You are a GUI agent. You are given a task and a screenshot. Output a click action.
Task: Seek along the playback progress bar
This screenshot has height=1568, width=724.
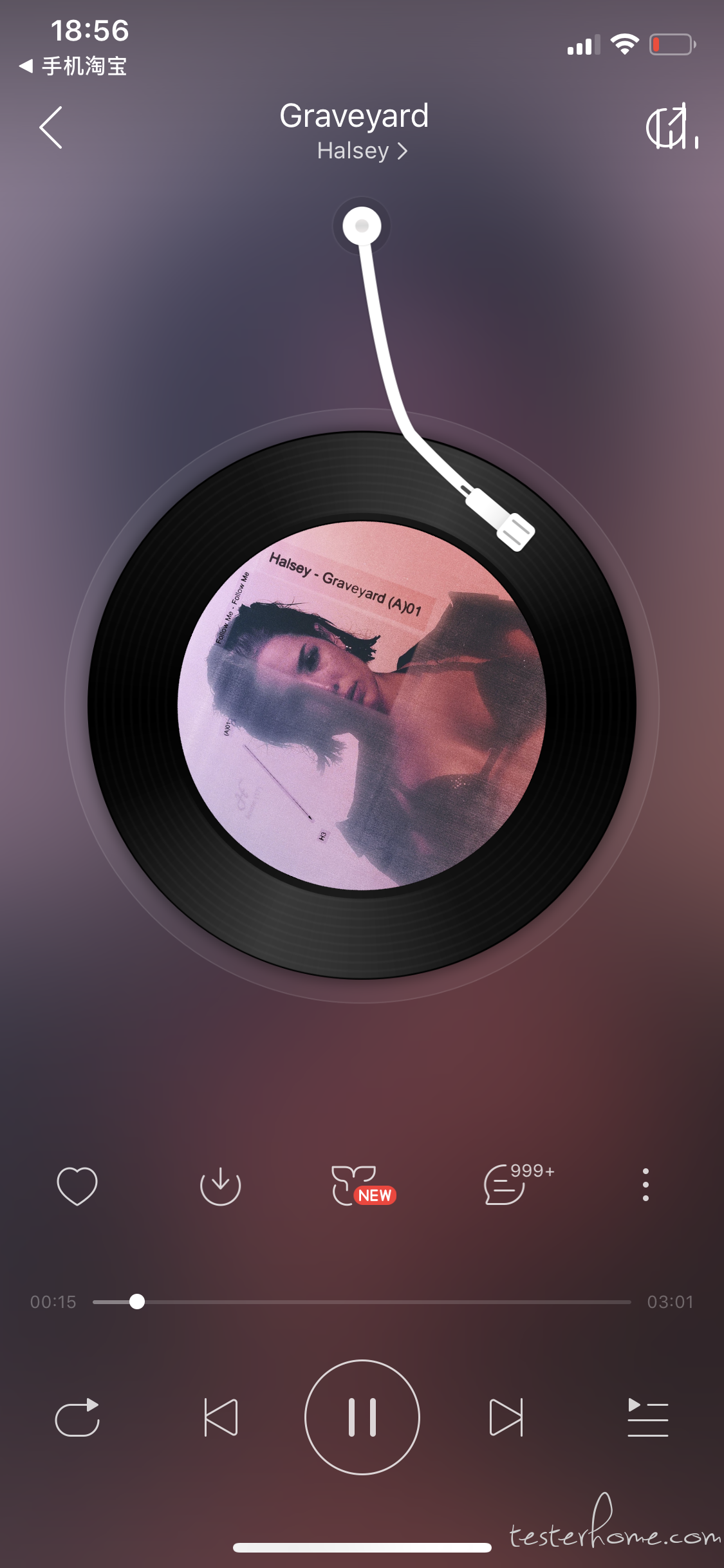click(360, 1302)
